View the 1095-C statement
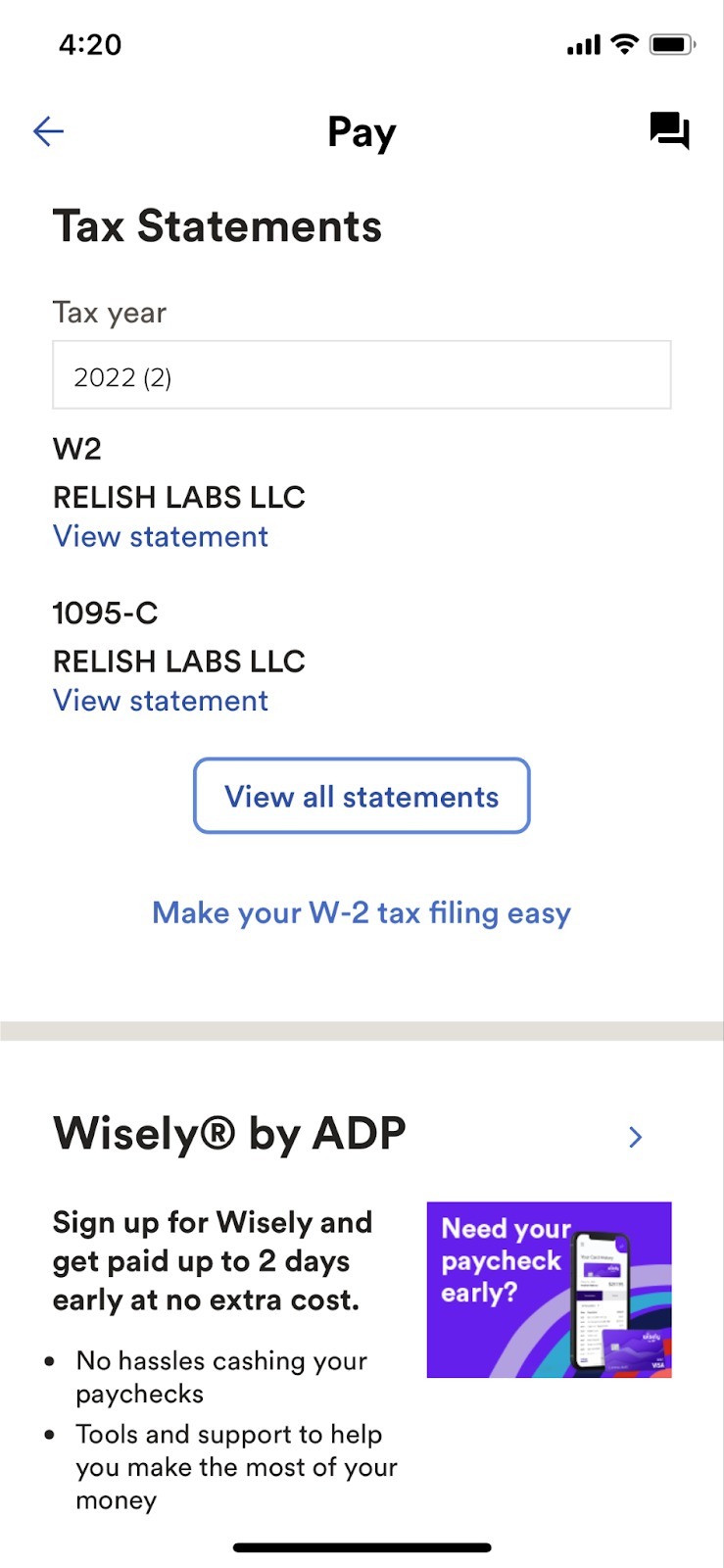724x1568 pixels. [x=161, y=701]
